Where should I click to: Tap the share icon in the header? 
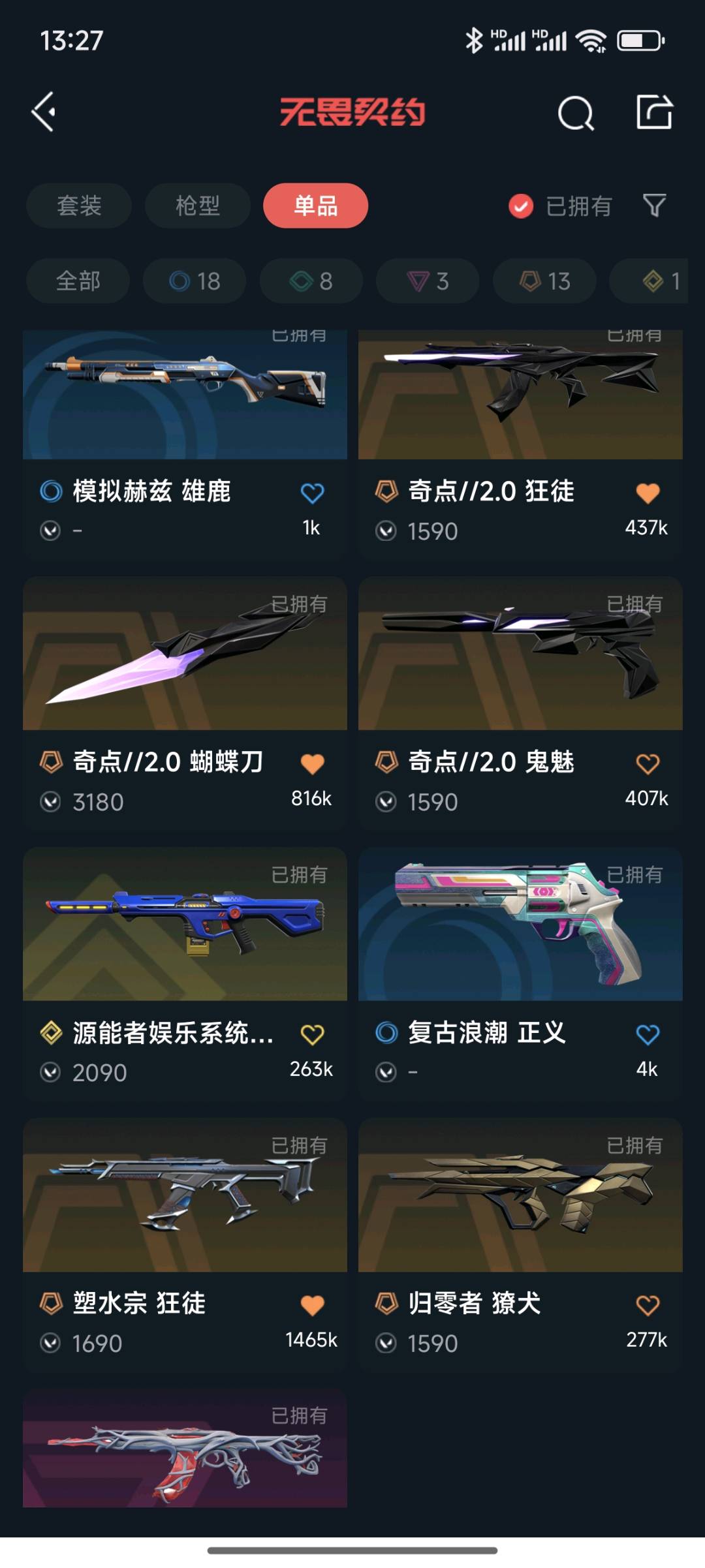pyautogui.click(x=654, y=112)
